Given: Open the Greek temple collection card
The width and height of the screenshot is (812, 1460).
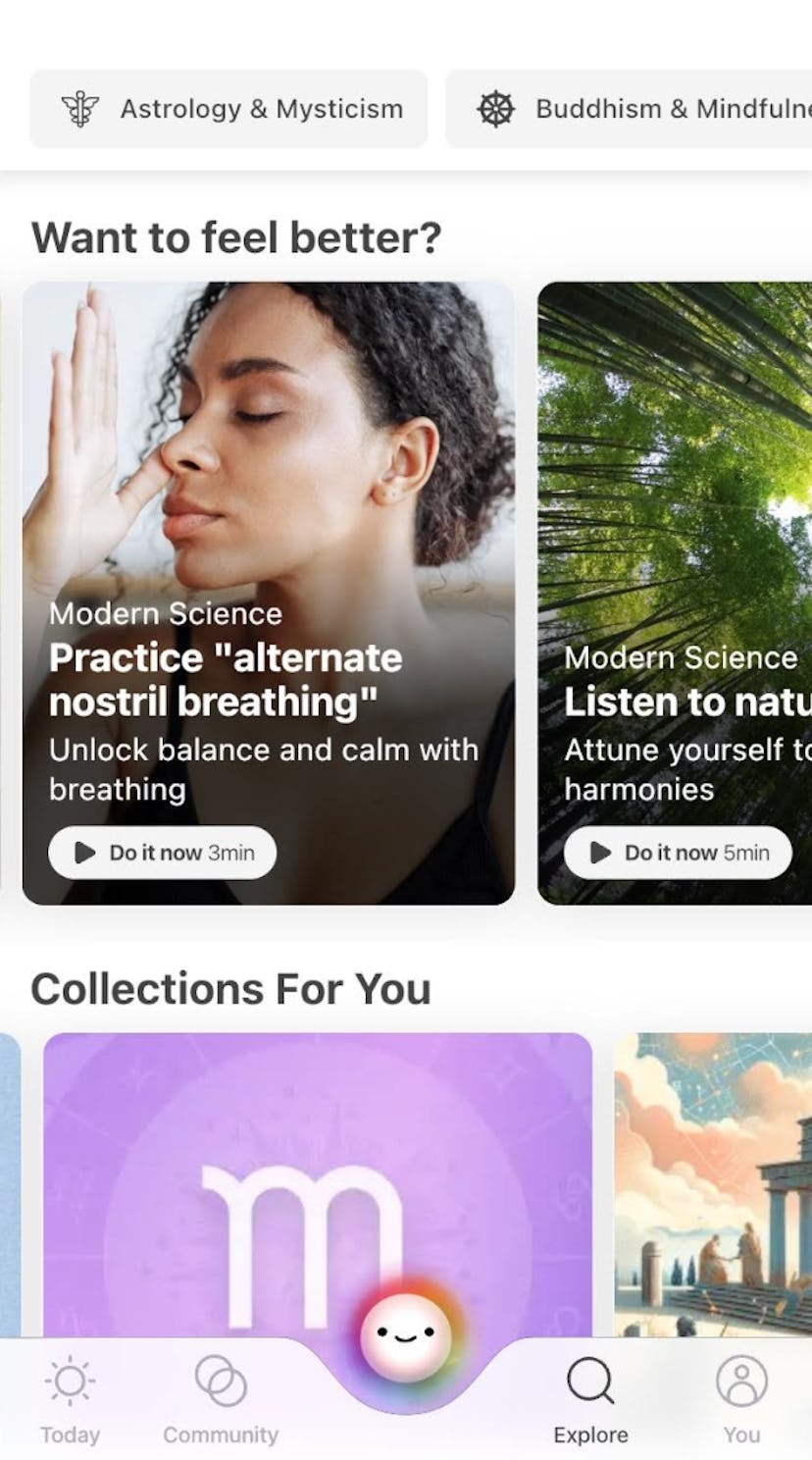Looking at the screenshot, I should point(714,1177).
